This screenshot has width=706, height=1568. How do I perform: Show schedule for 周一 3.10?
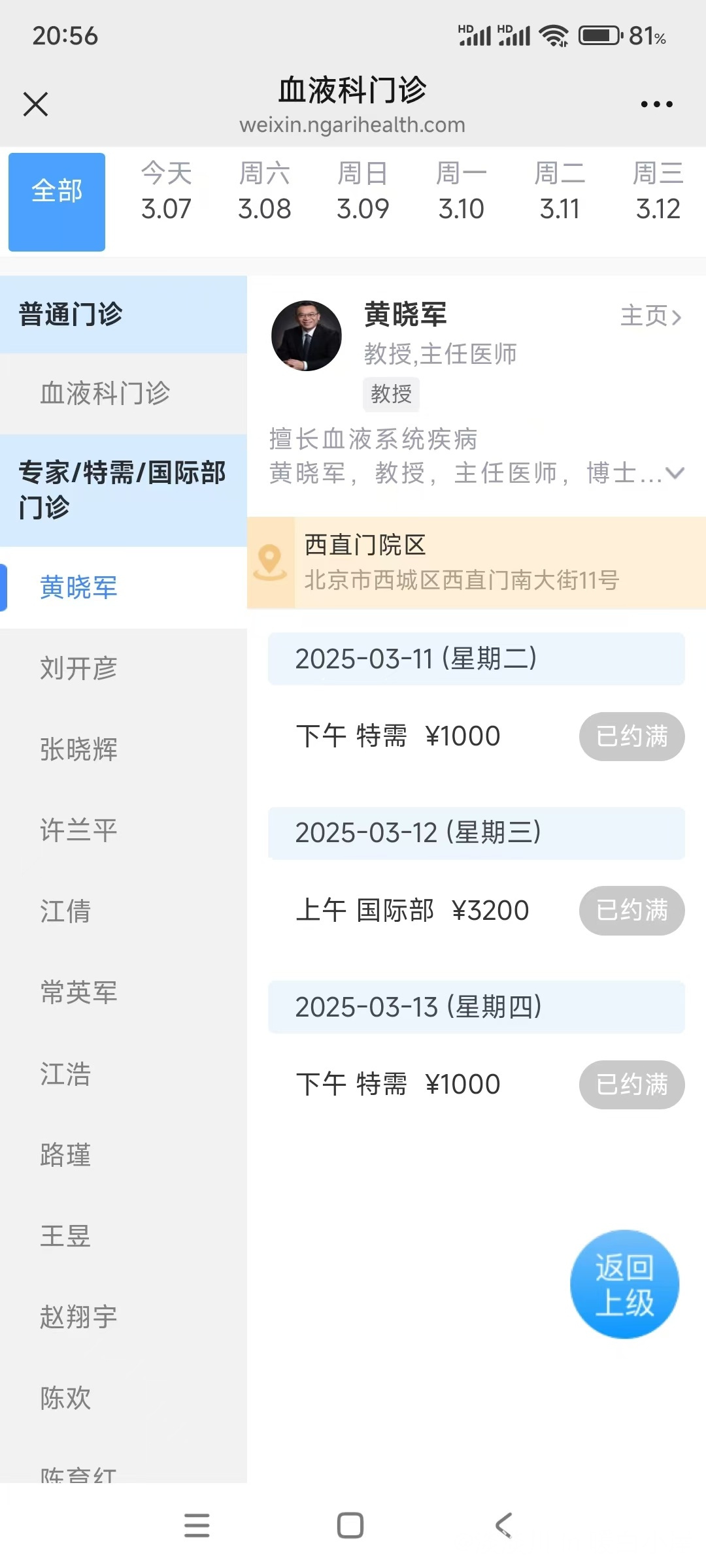(x=461, y=191)
